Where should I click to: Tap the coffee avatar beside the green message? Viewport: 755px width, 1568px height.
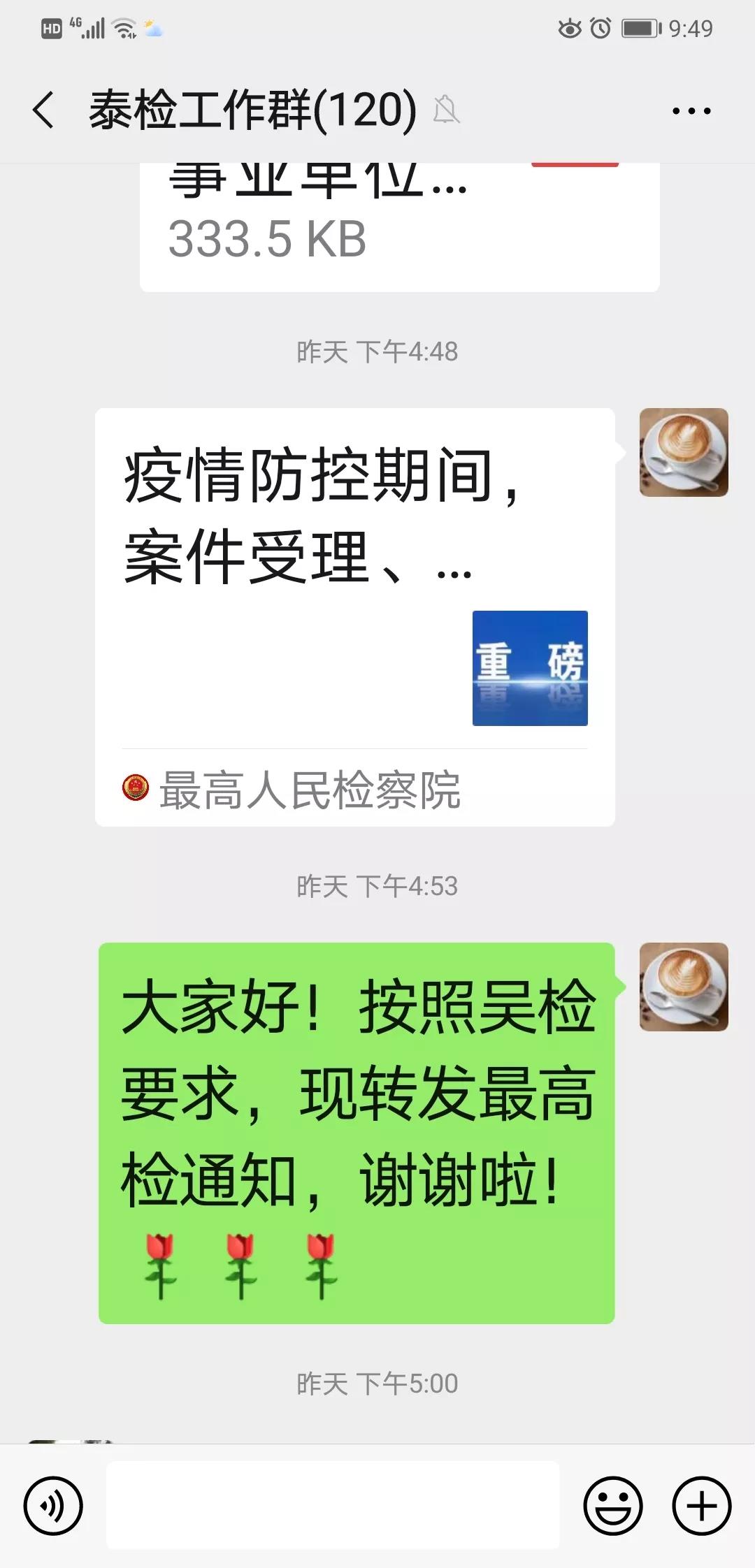[684, 987]
